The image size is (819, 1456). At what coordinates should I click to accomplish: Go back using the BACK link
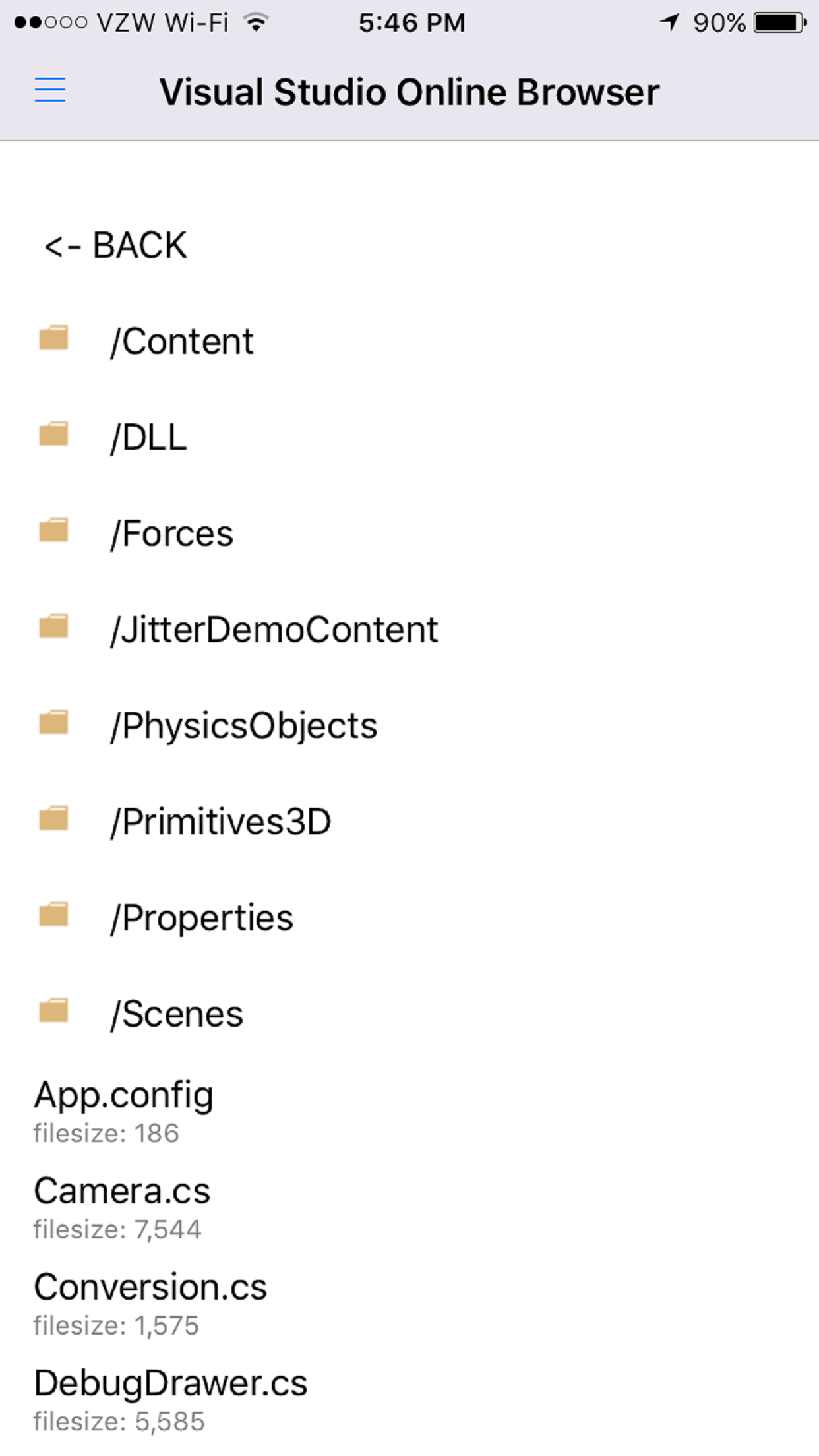point(115,245)
